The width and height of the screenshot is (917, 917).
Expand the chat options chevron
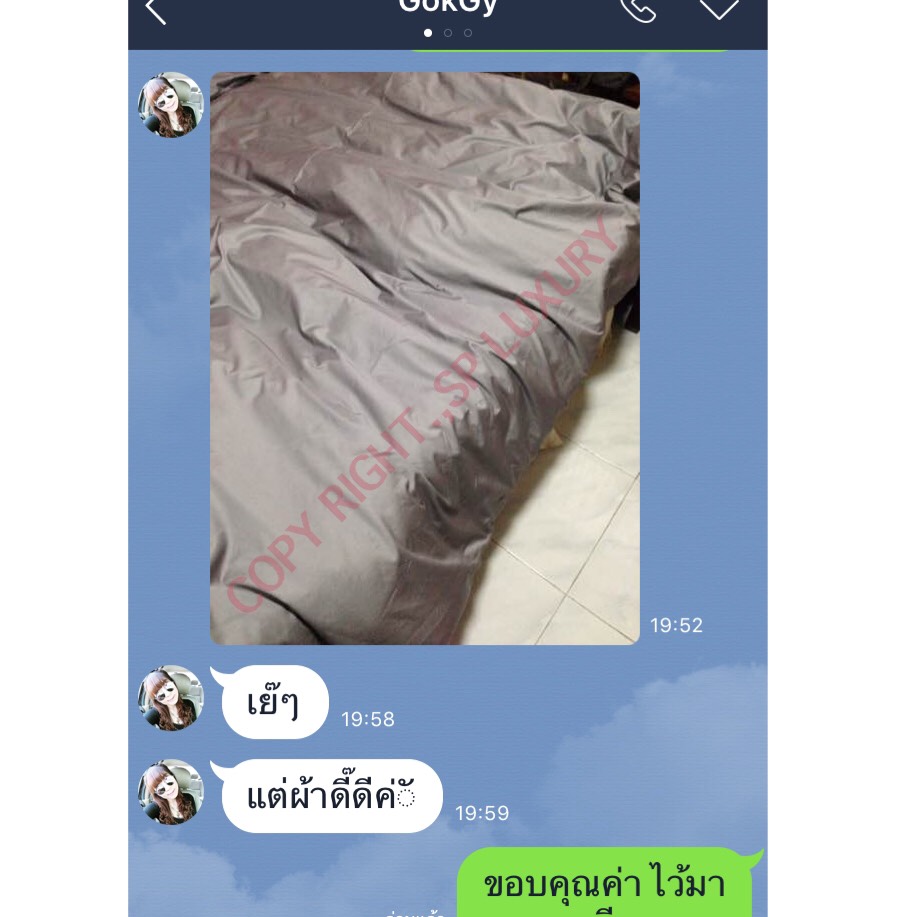click(x=718, y=8)
